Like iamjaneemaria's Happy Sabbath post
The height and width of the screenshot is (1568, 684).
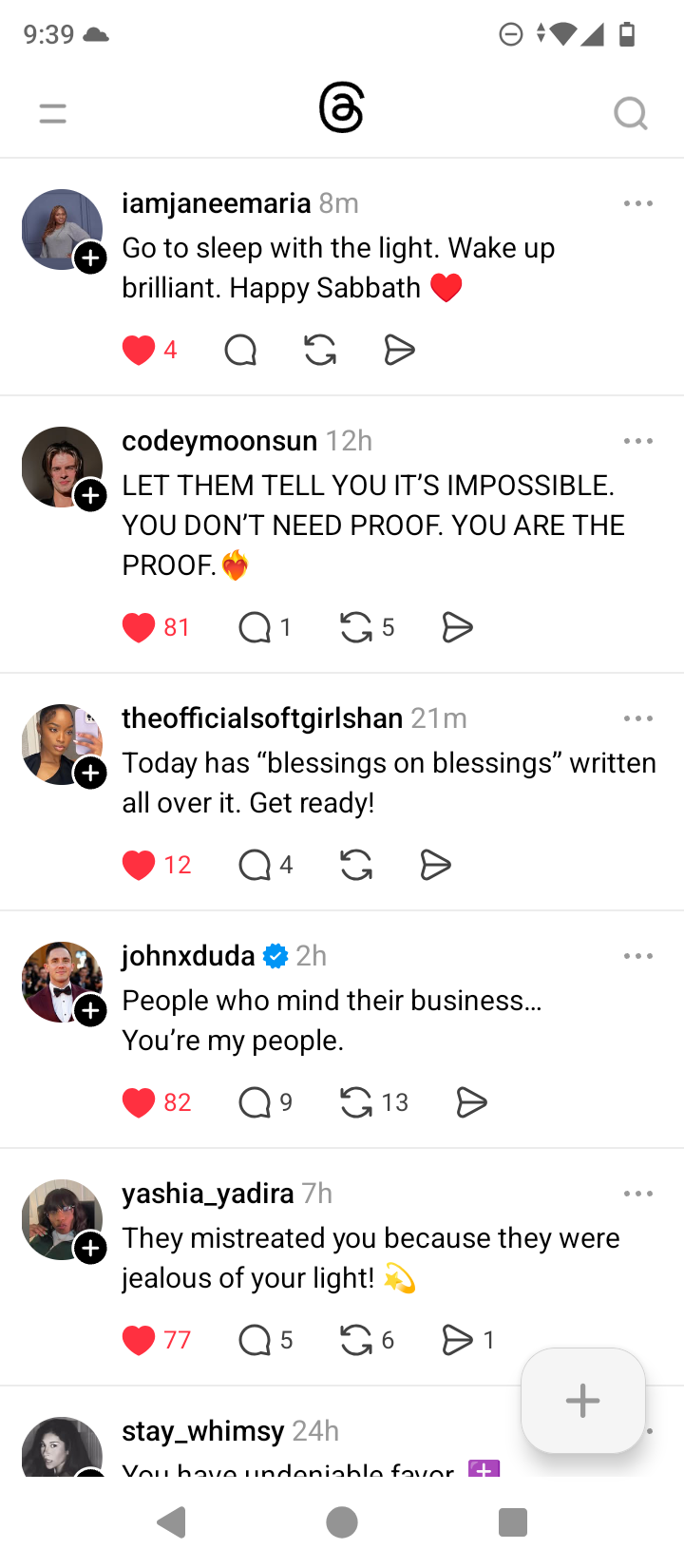click(139, 351)
